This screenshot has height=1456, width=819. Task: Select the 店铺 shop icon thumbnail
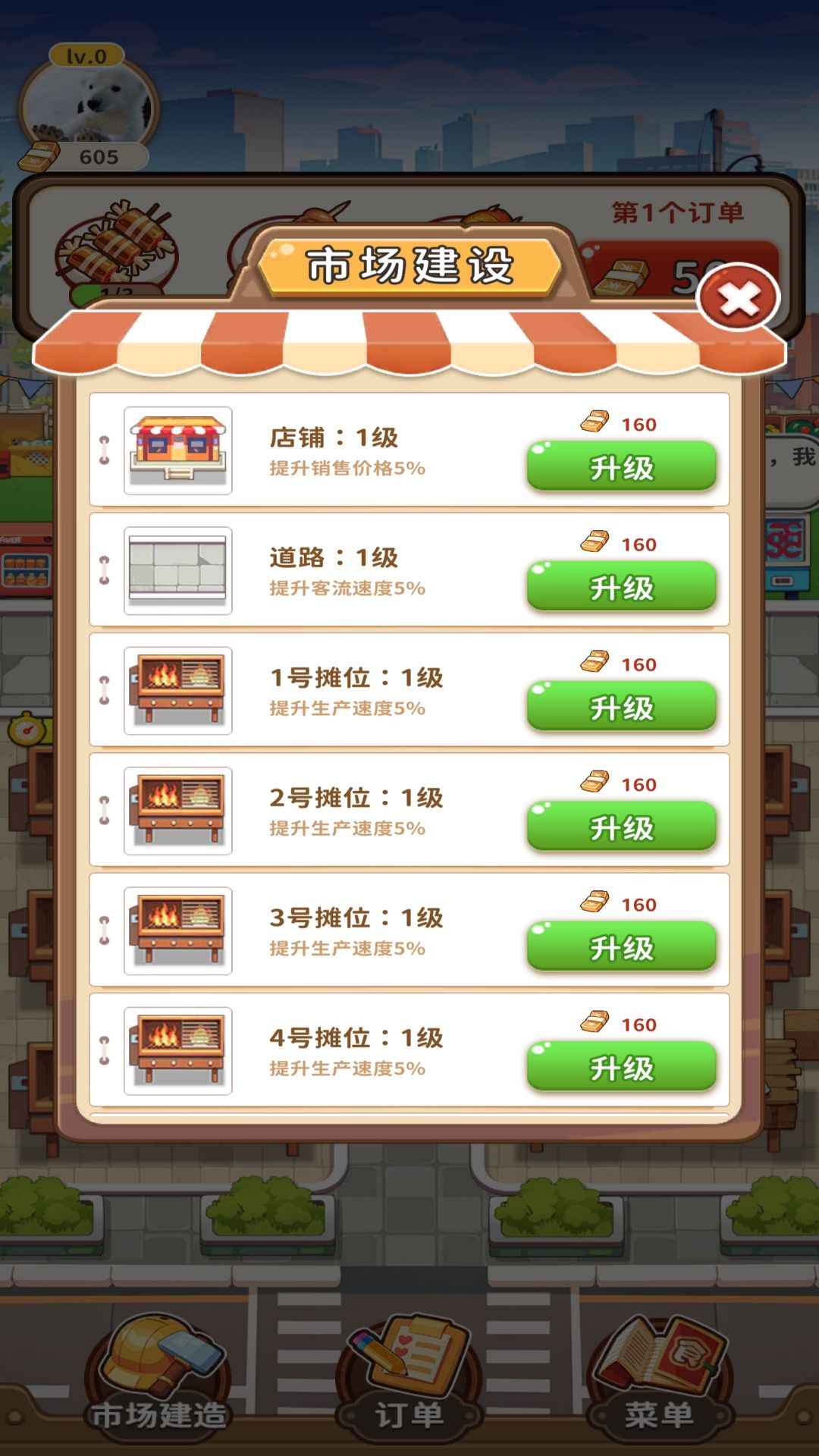(177, 449)
